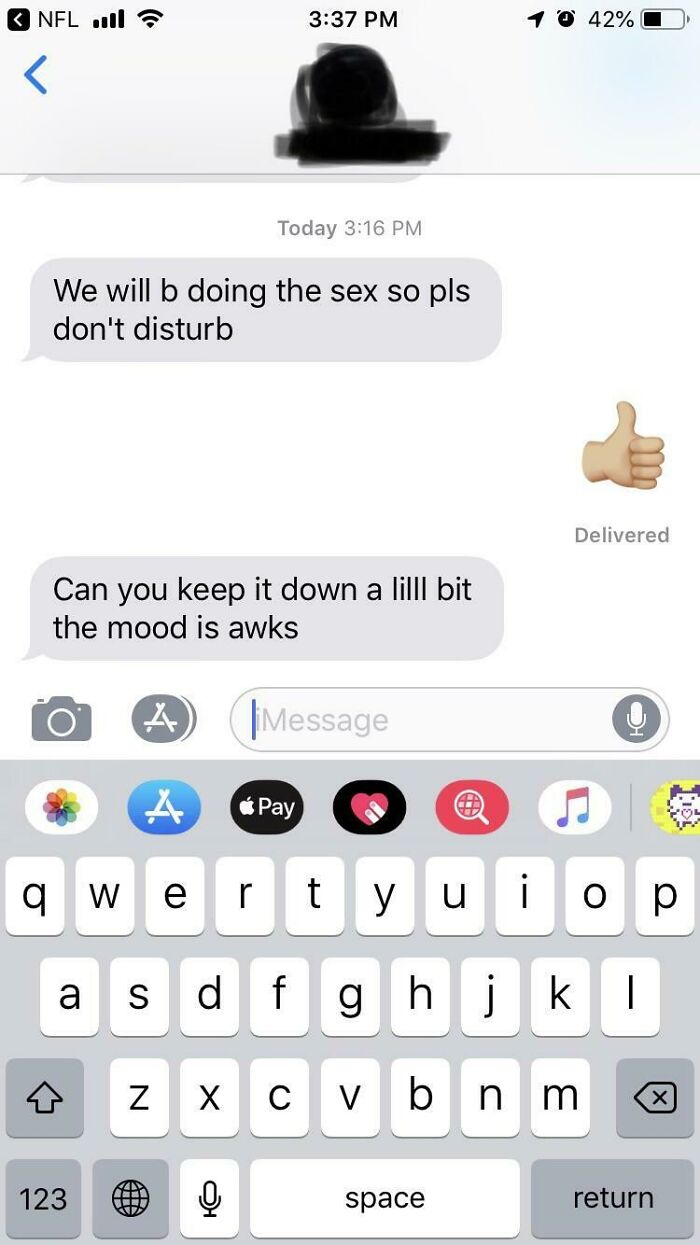The height and width of the screenshot is (1245, 700).
Task: Tap the space bar
Action: pos(385,1198)
